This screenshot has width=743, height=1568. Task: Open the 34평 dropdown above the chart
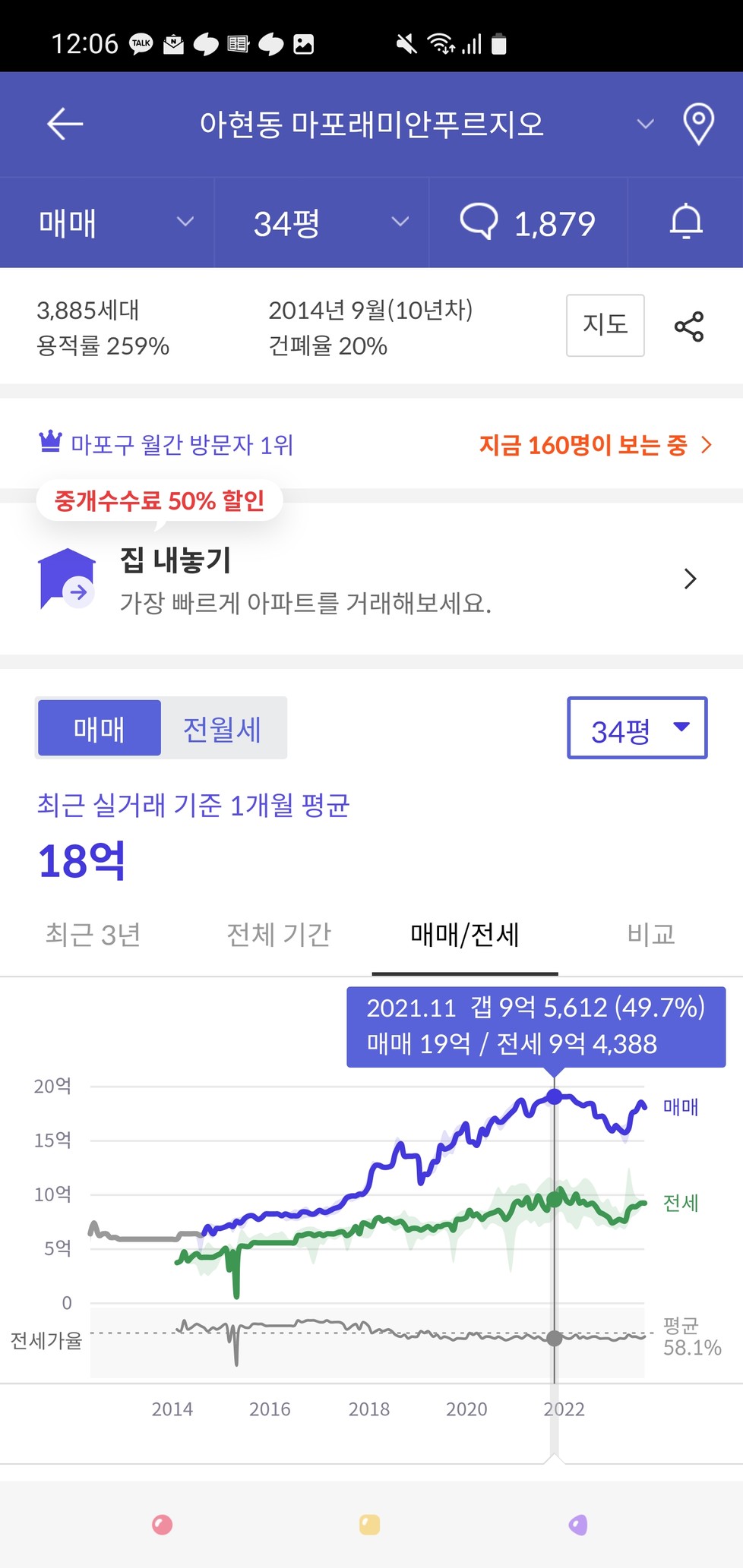637,728
